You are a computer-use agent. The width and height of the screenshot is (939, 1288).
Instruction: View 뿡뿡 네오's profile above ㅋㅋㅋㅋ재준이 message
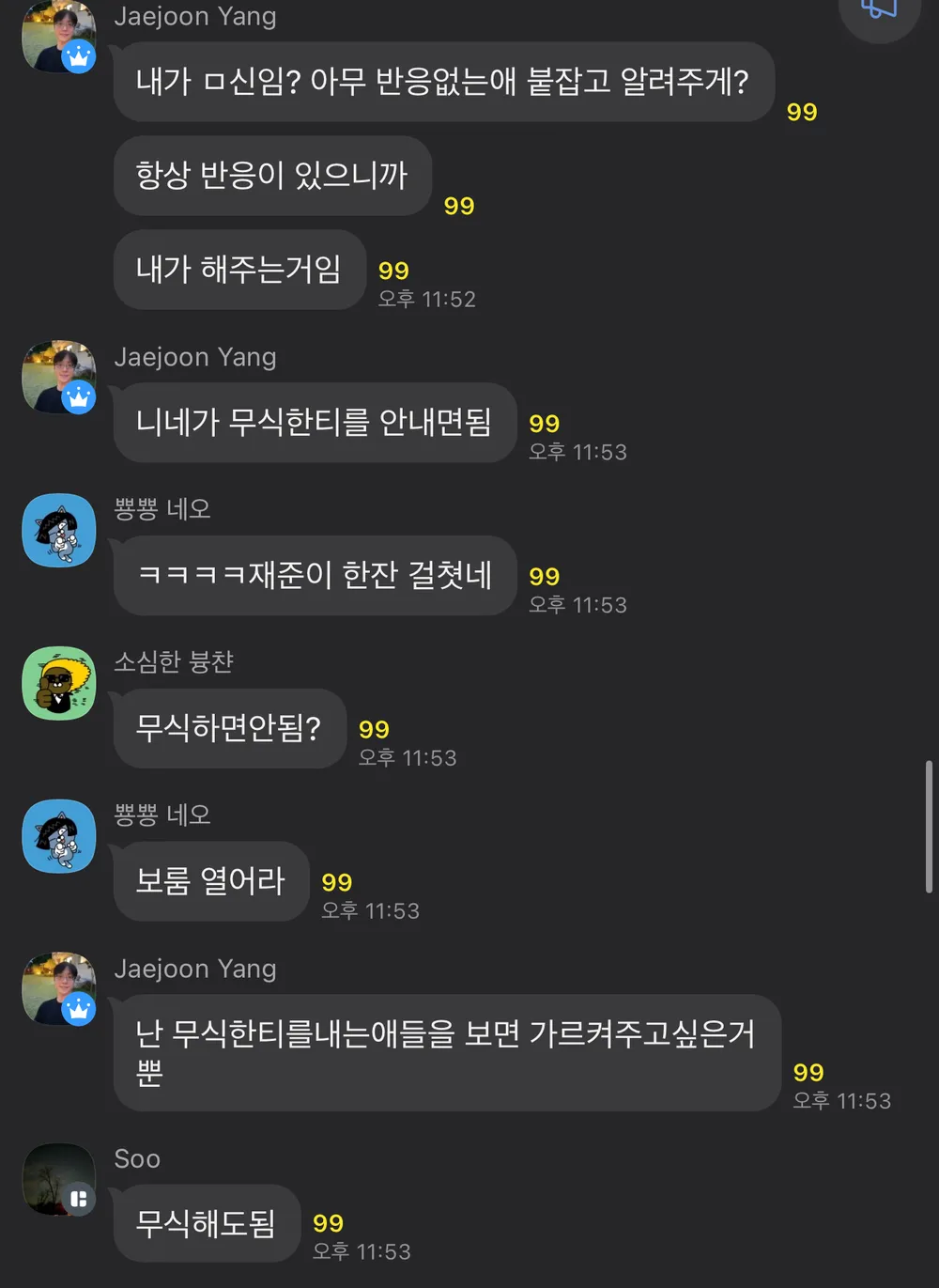tap(59, 530)
